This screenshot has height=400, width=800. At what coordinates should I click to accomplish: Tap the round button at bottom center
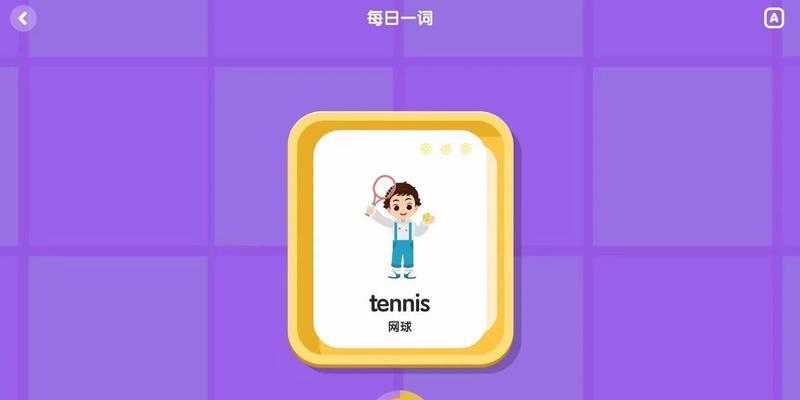click(400, 396)
